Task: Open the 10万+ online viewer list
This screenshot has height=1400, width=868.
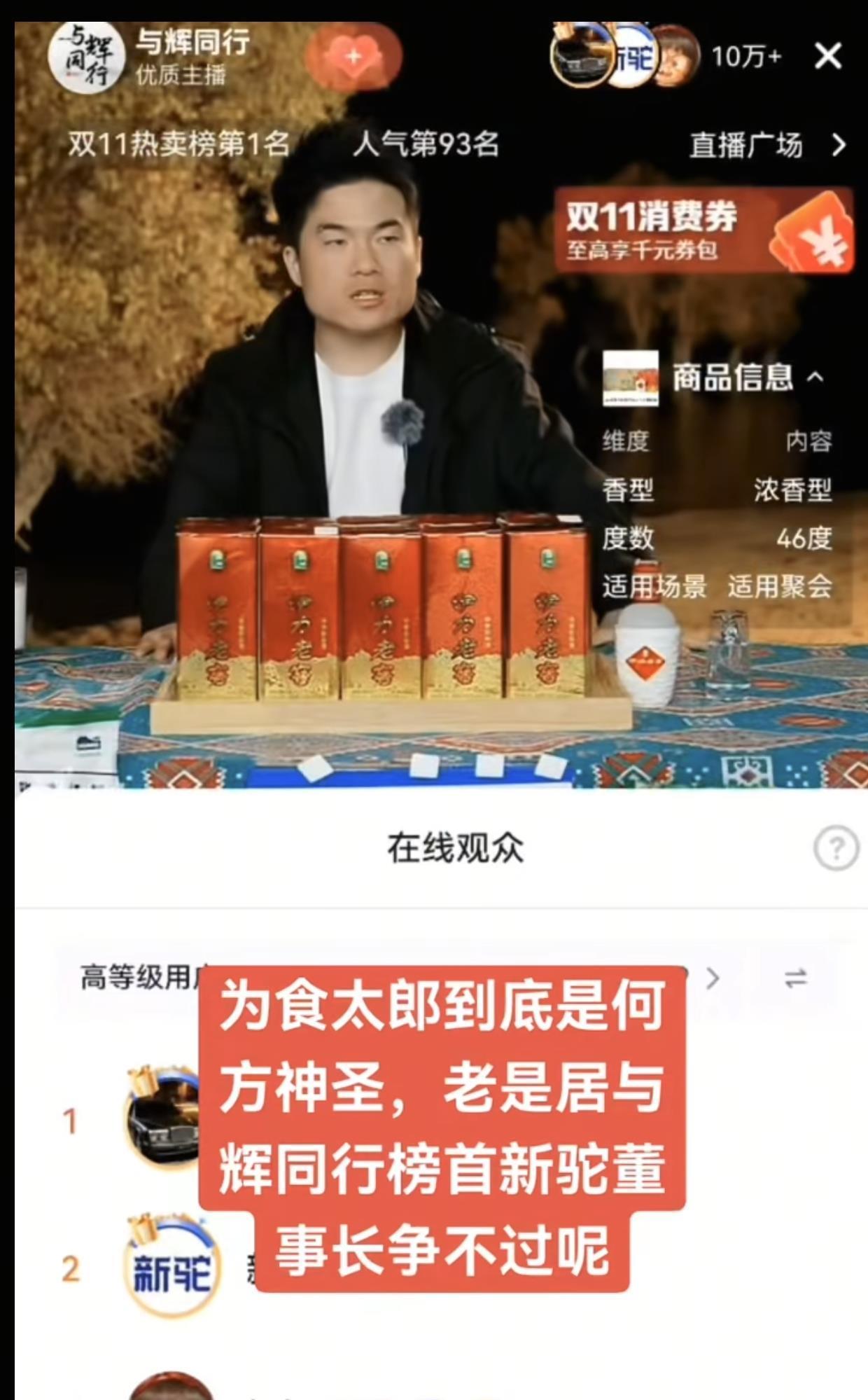Action: (745, 56)
